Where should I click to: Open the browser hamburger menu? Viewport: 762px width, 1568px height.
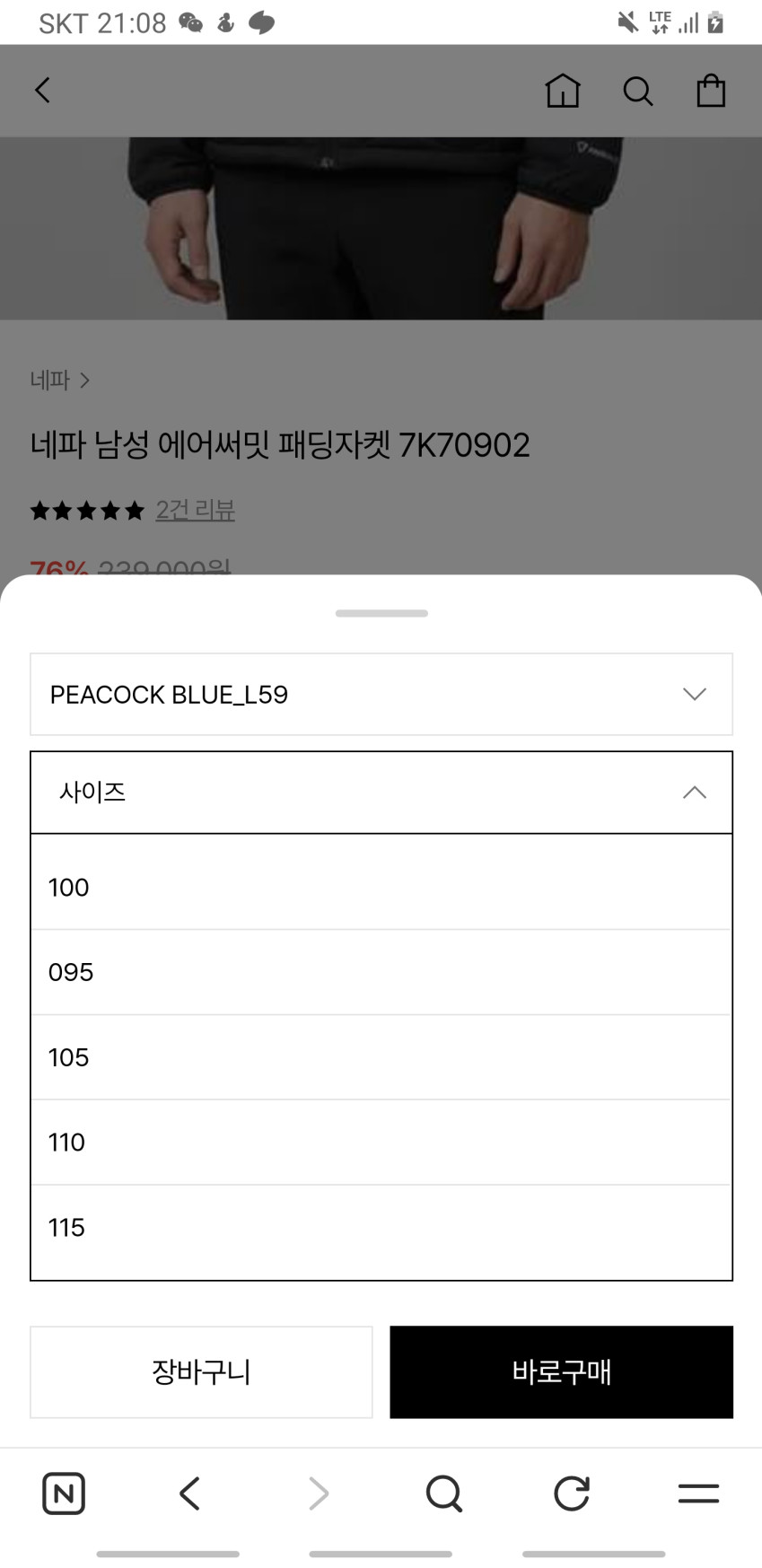tap(698, 1494)
